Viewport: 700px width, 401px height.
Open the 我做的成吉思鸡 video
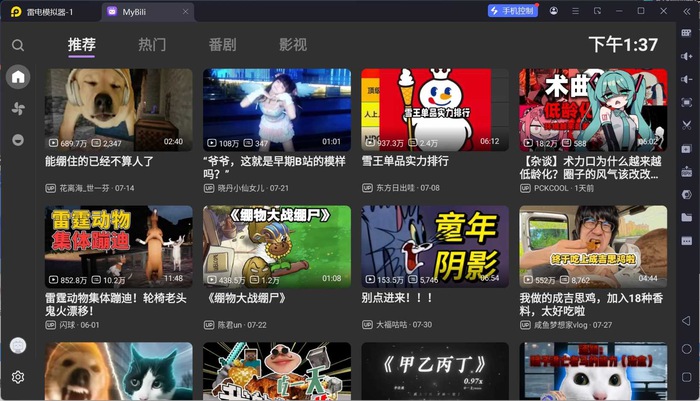point(593,246)
